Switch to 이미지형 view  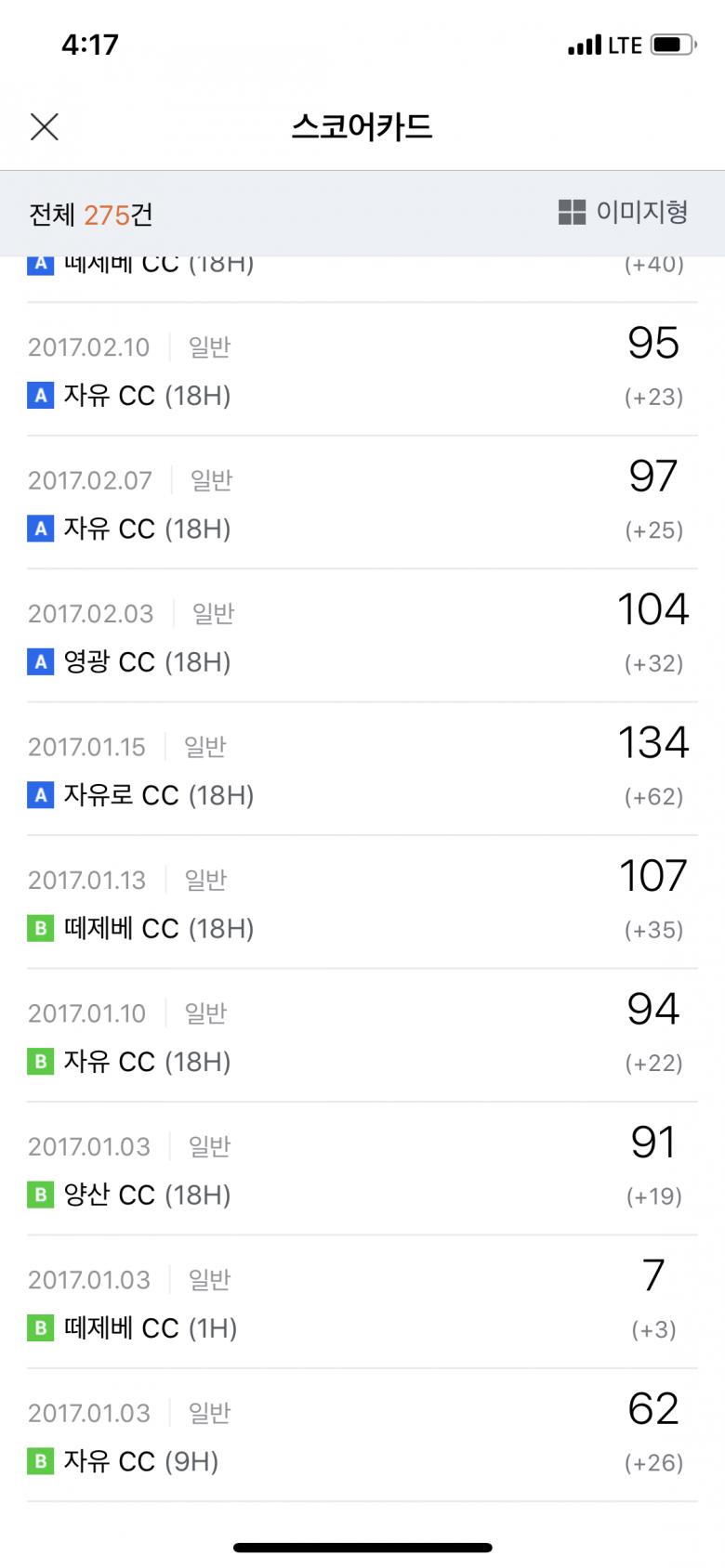(624, 213)
